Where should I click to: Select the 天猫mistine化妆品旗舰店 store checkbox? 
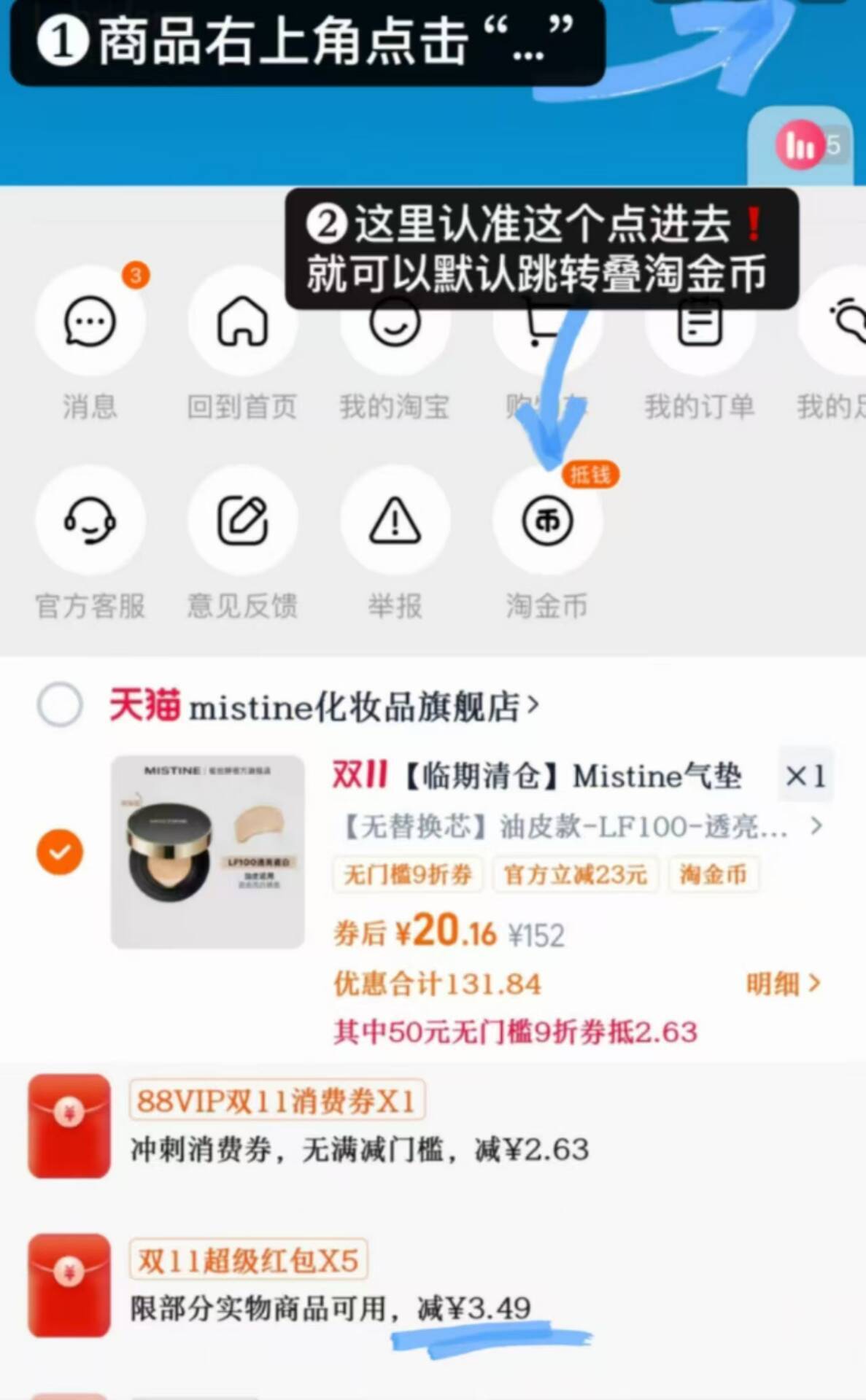tap(59, 704)
